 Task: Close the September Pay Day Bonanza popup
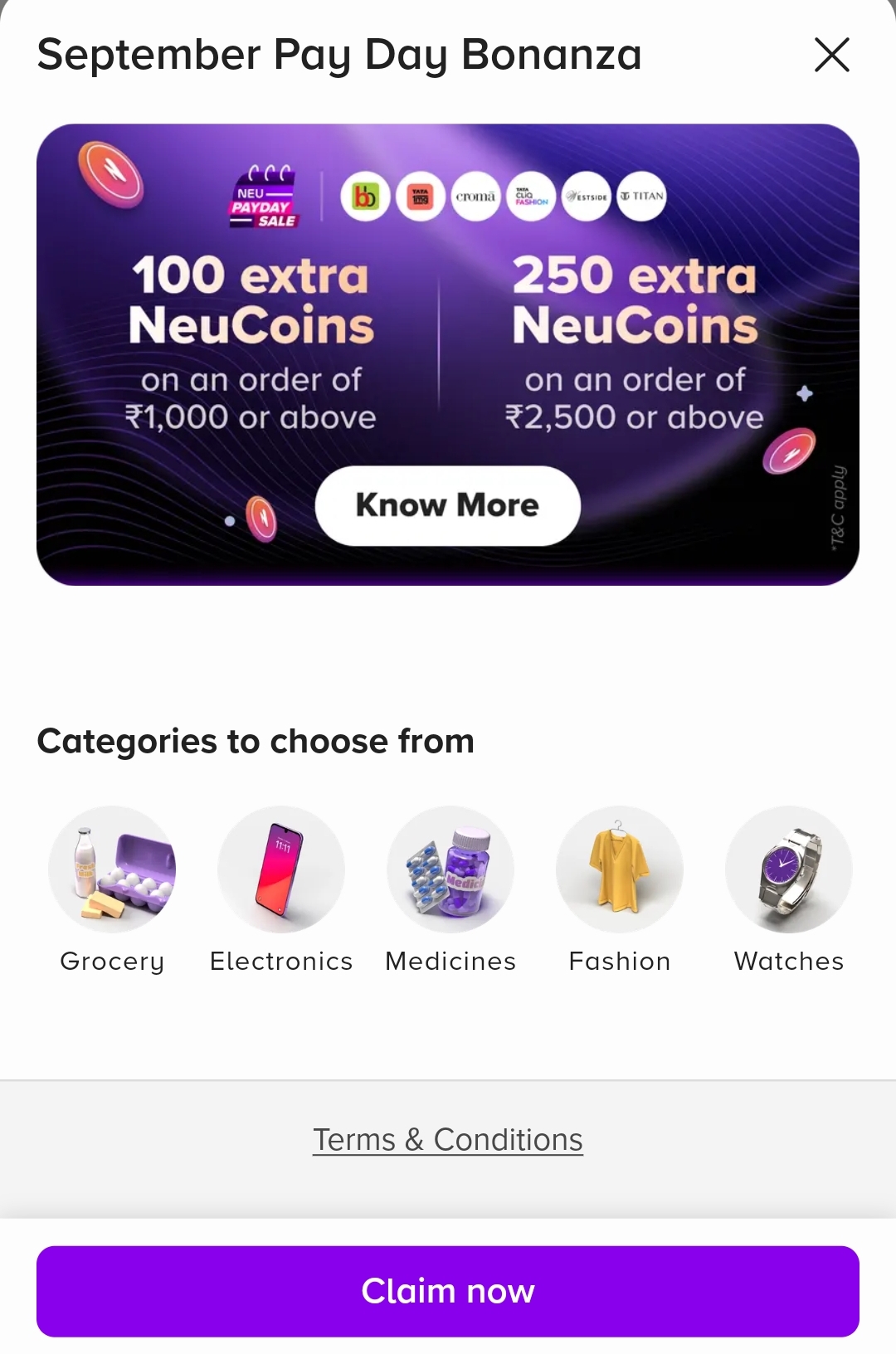[831, 56]
